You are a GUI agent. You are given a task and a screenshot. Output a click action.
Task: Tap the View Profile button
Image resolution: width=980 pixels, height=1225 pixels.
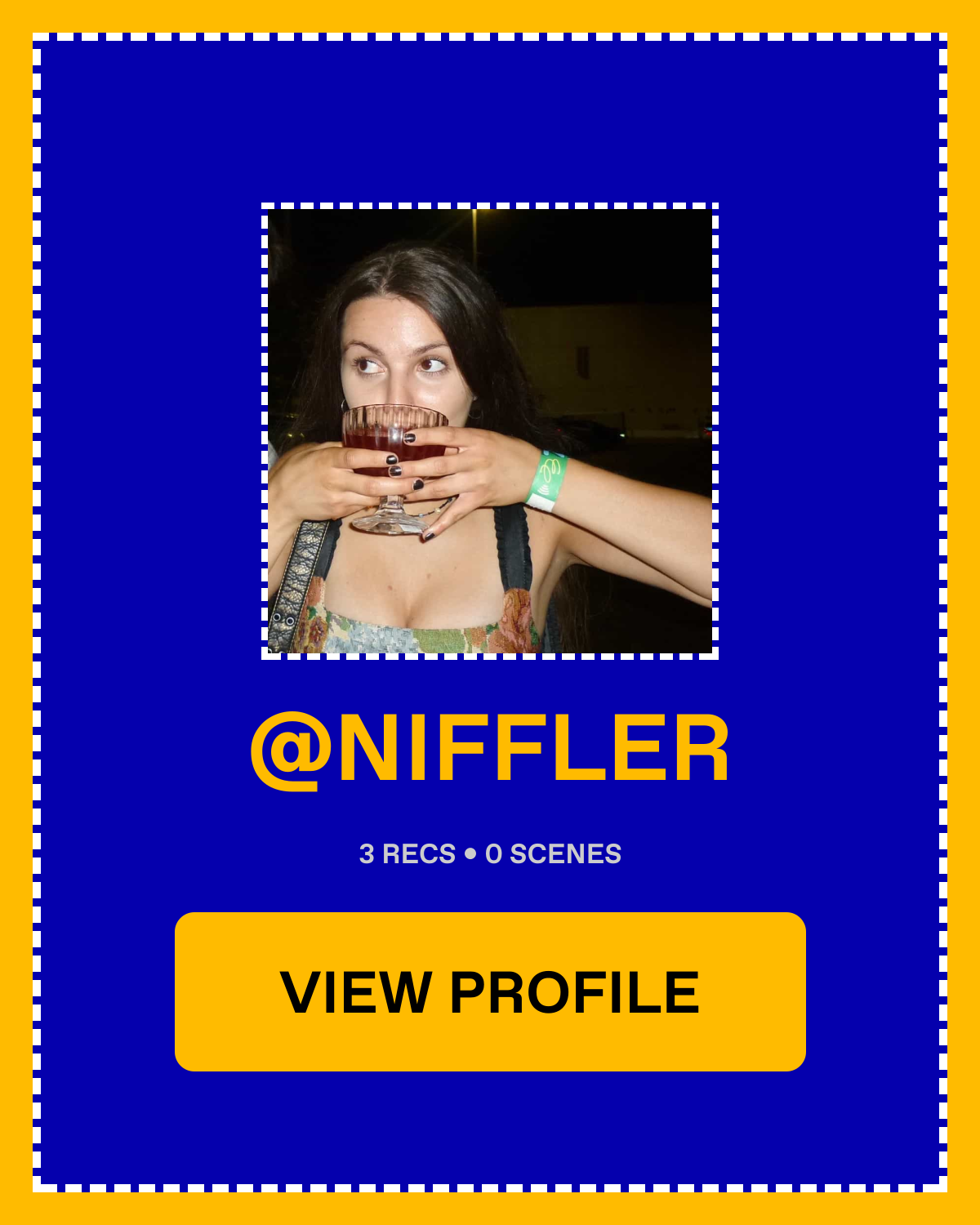click(490, 991)
